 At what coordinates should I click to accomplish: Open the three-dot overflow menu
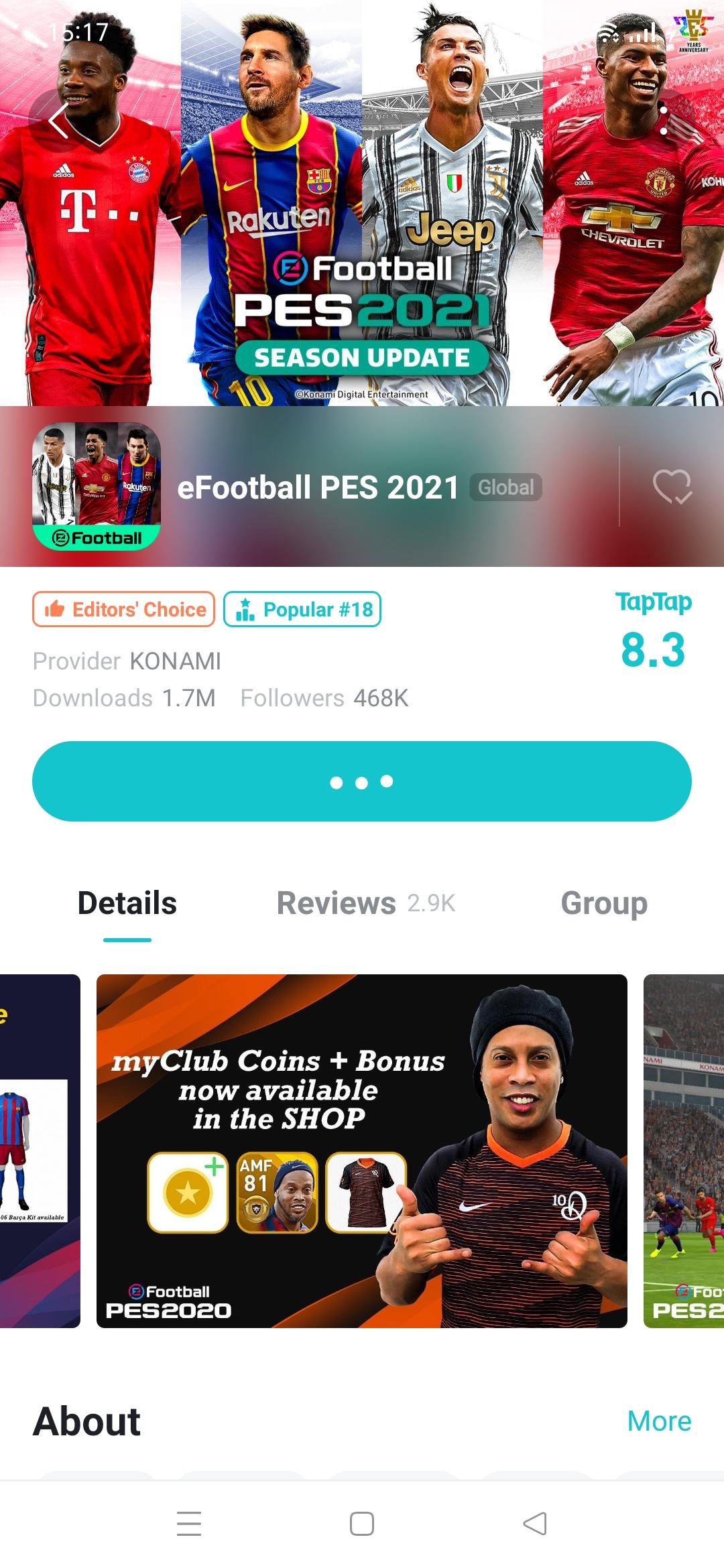[x=663, y=121]
